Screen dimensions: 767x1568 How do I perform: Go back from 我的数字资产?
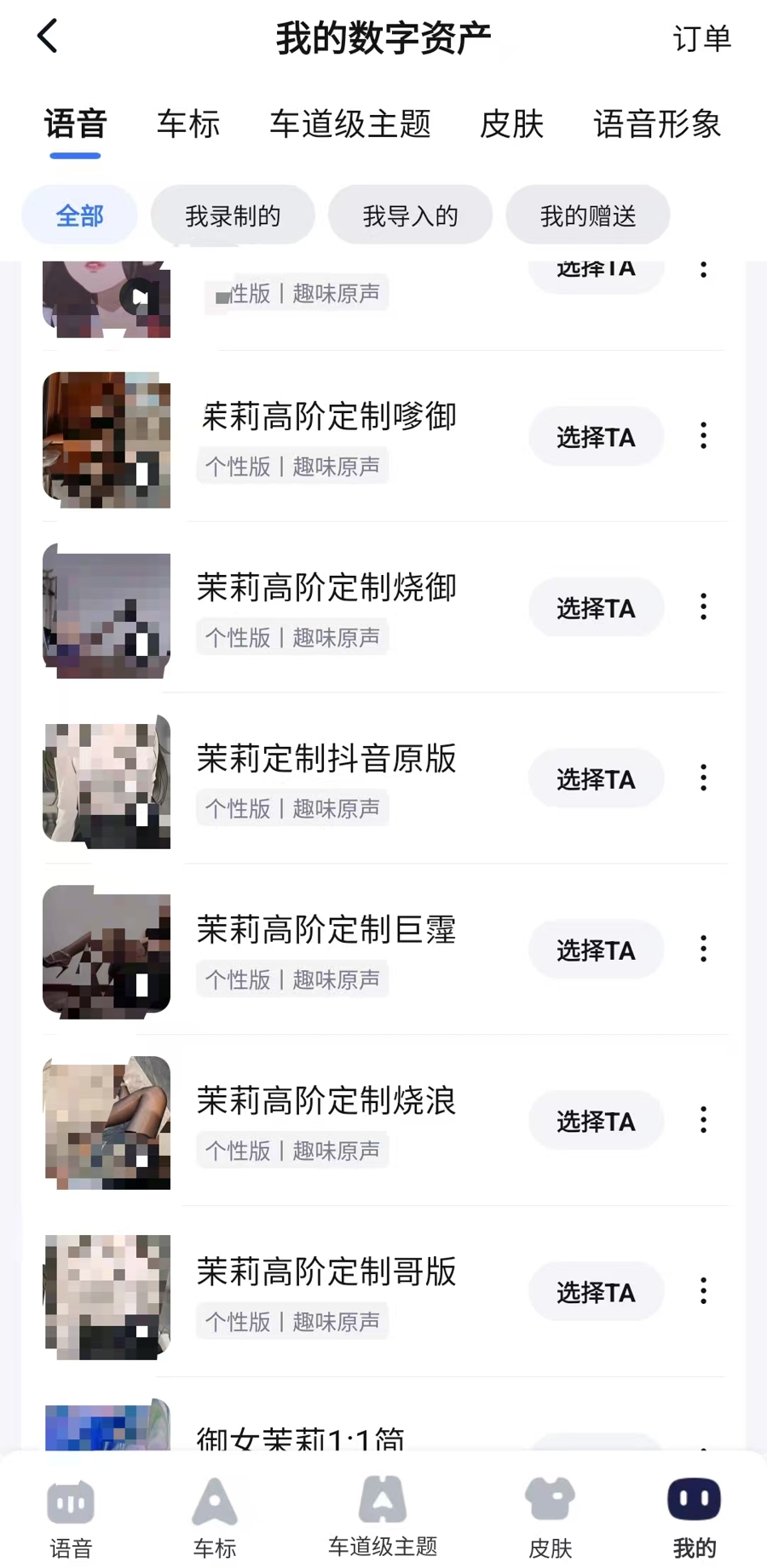pyautogui.click(x=48, y=37)
